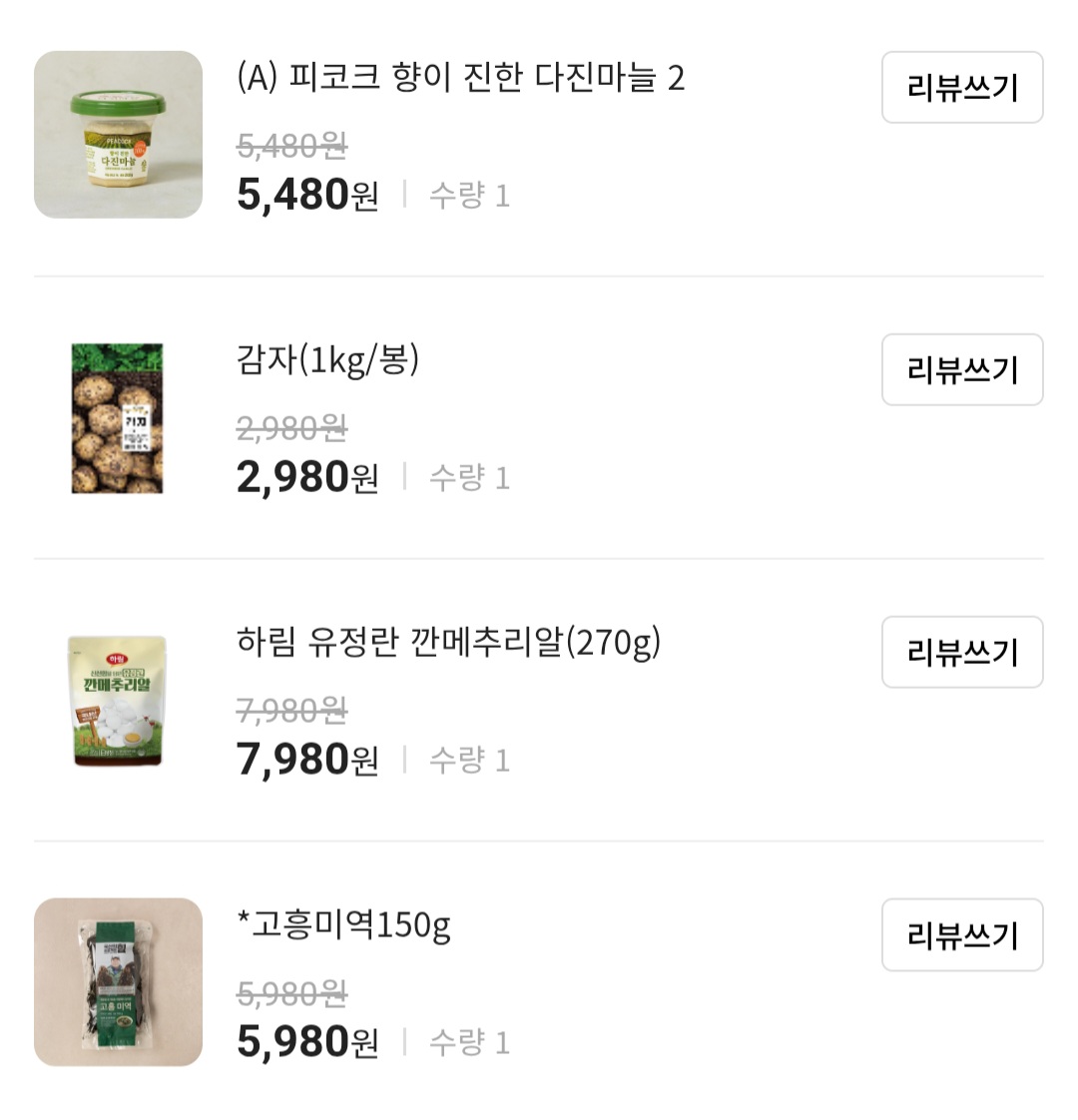Click the 리뷰쓰기 button for 하림 깐메추리알

961,653
